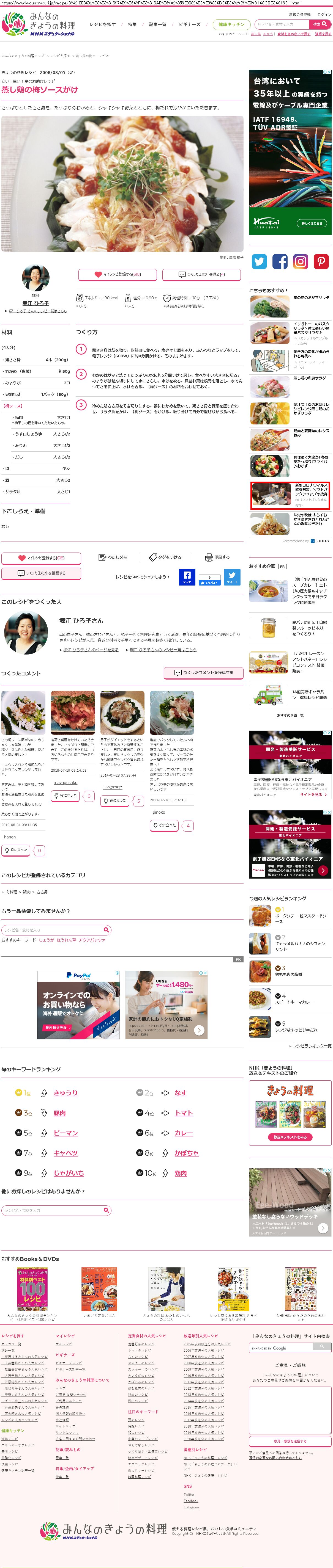
Task: Open きゅうり keyword ranking link
Action: tap(65, 1093)
